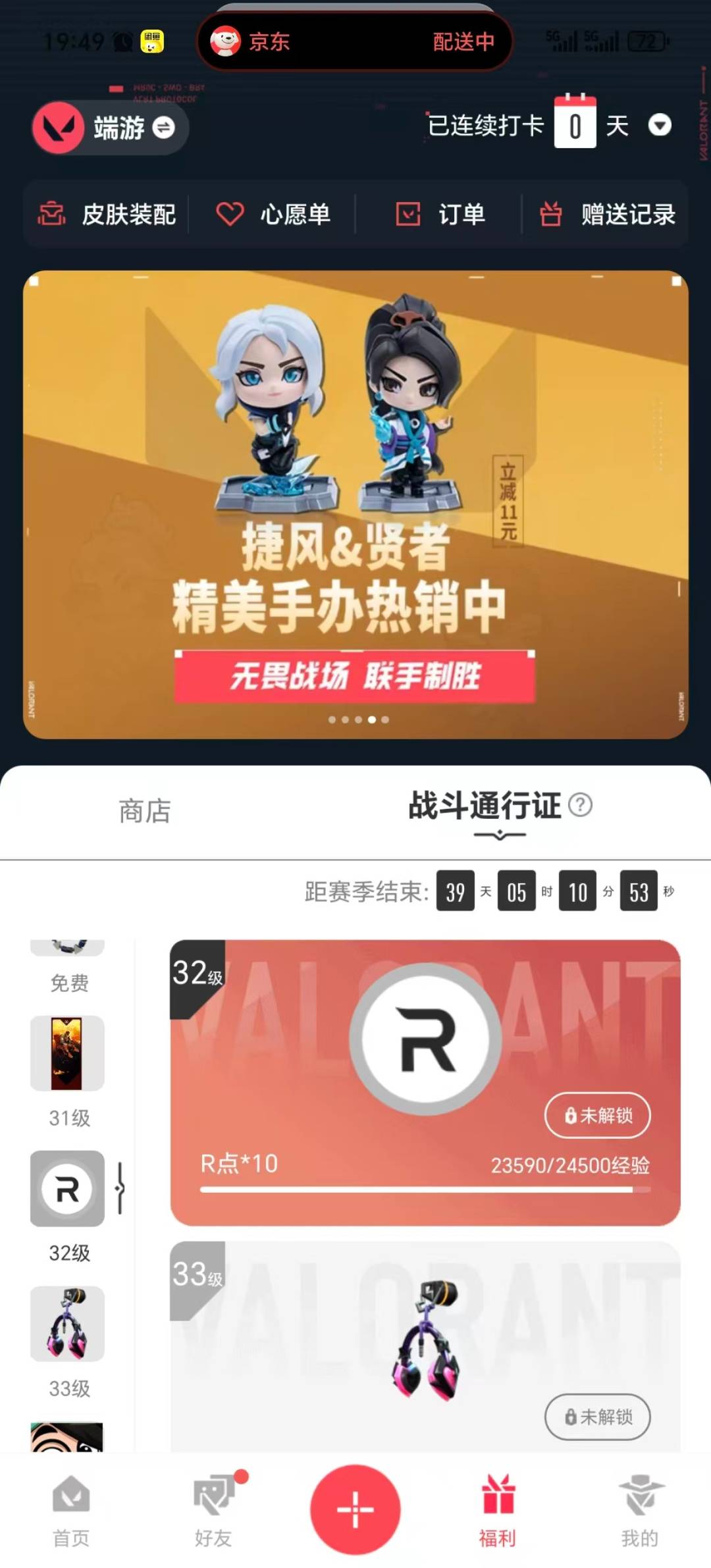Tap 未解锁 on the 32级 reward card
Image resolution: width=711 pixels, height=1568 pixels.
pyautogui.click(x=597, y=1115)
